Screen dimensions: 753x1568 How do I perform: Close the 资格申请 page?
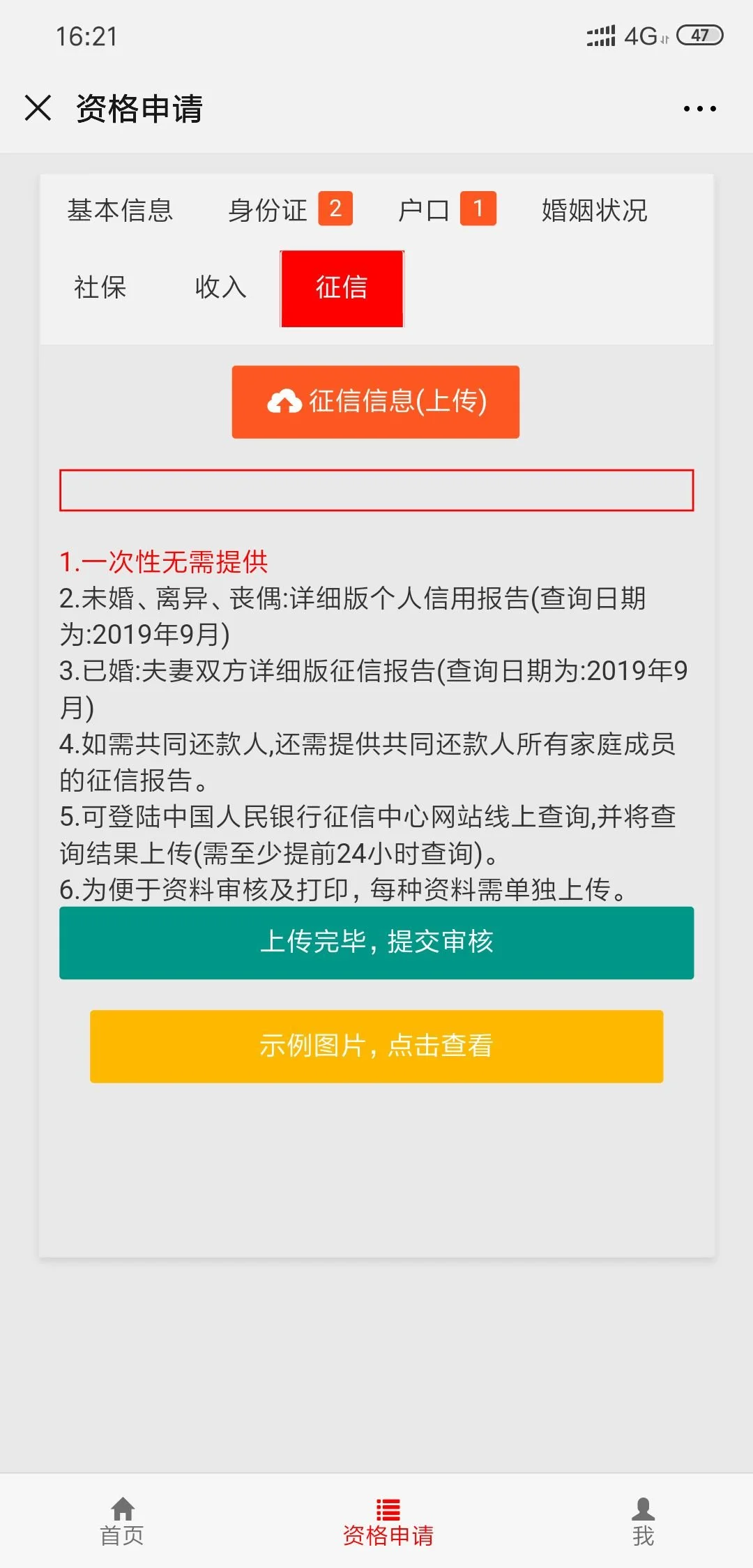coord(38,108)
